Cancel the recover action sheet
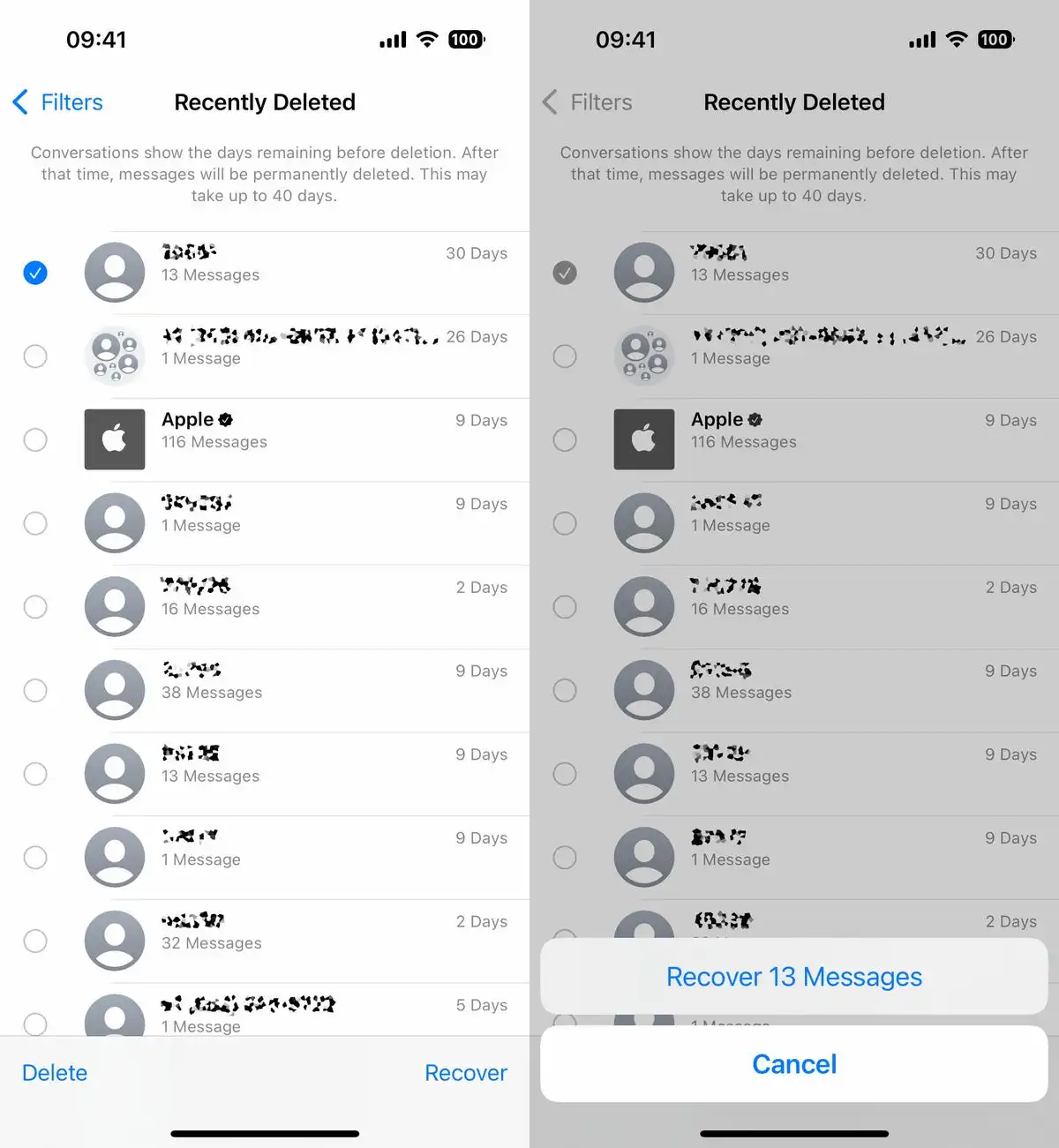Screen dimensions: 1059x1148 click(793, 1064)
